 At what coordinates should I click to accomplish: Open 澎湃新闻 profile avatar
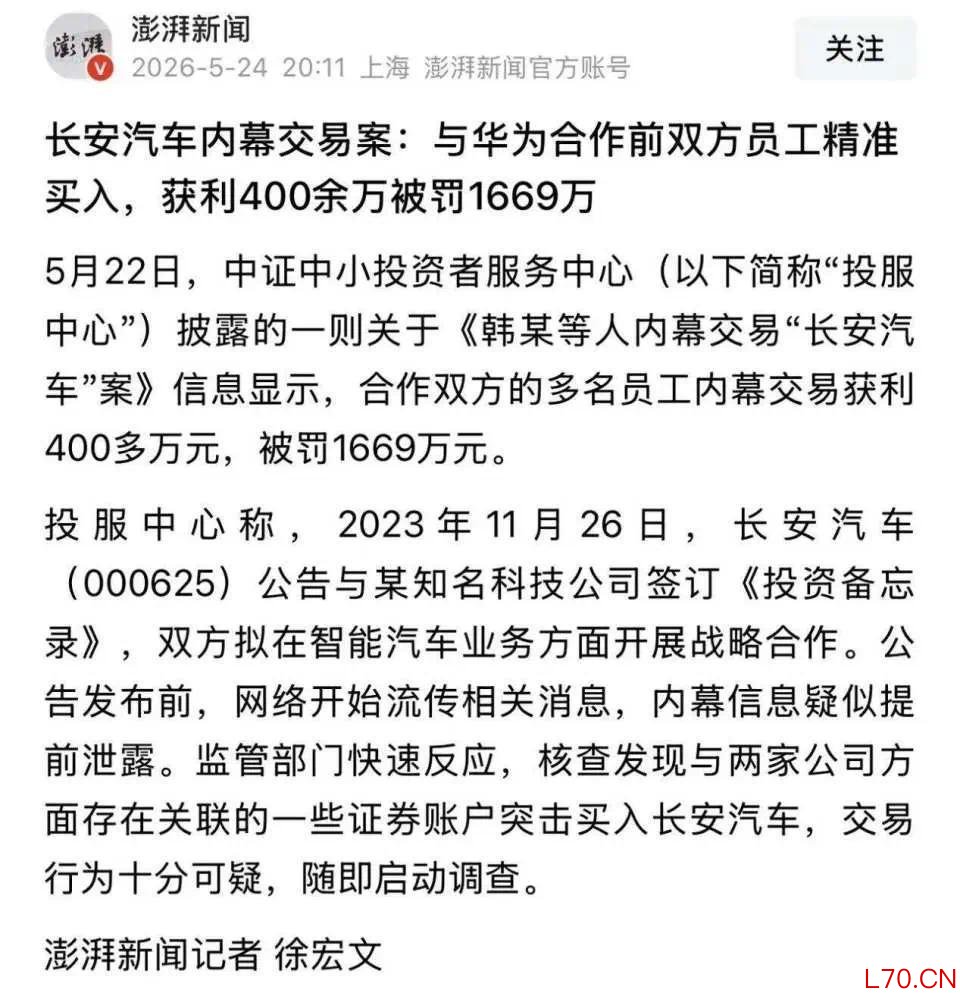(x=80, y=47)
